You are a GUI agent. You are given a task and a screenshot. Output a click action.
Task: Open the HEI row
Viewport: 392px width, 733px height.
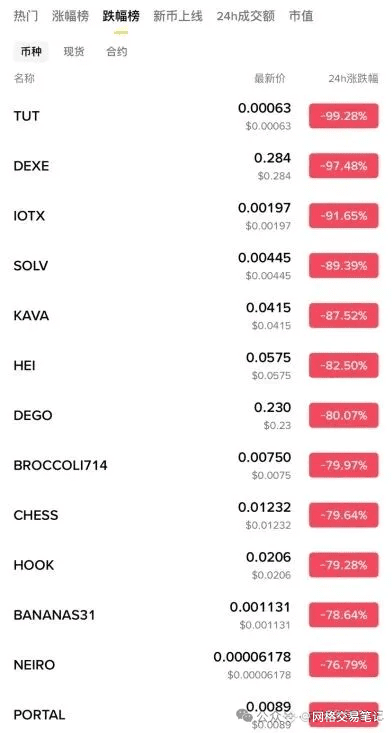[x=196, y=366]
